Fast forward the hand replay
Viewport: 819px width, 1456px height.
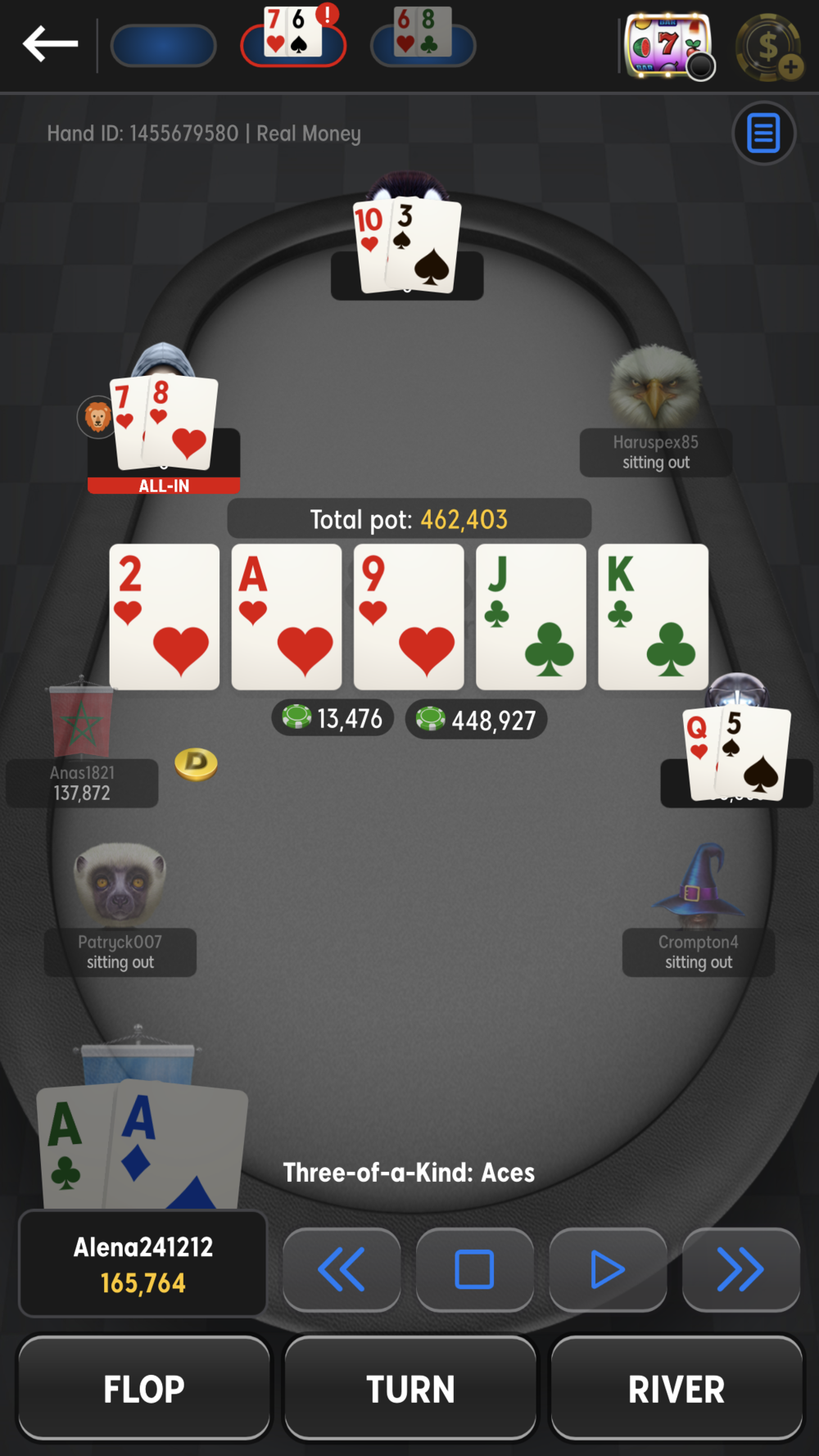[x=741, y=1269]
